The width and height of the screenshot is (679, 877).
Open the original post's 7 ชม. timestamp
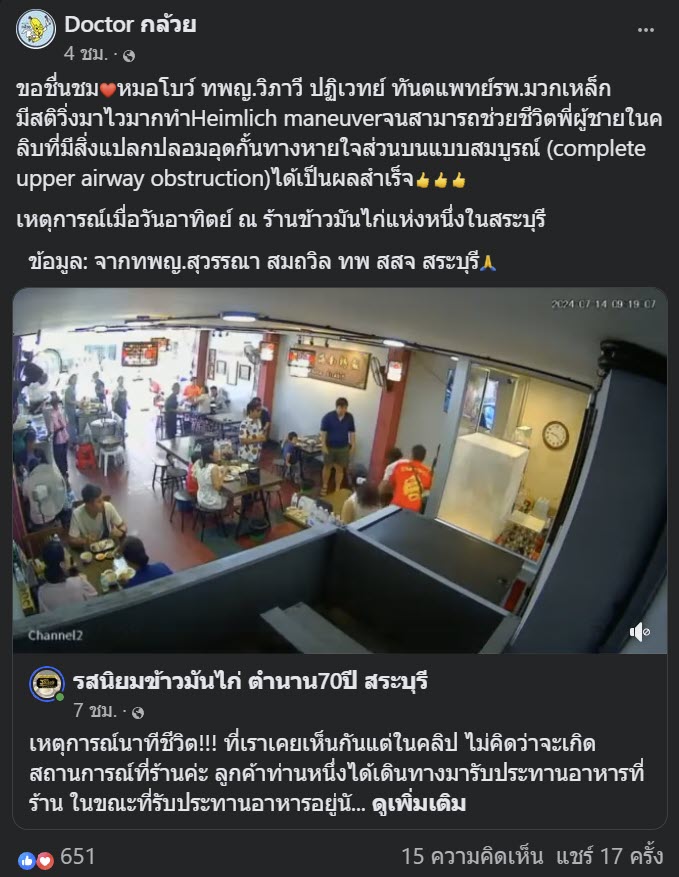point(92,711)
